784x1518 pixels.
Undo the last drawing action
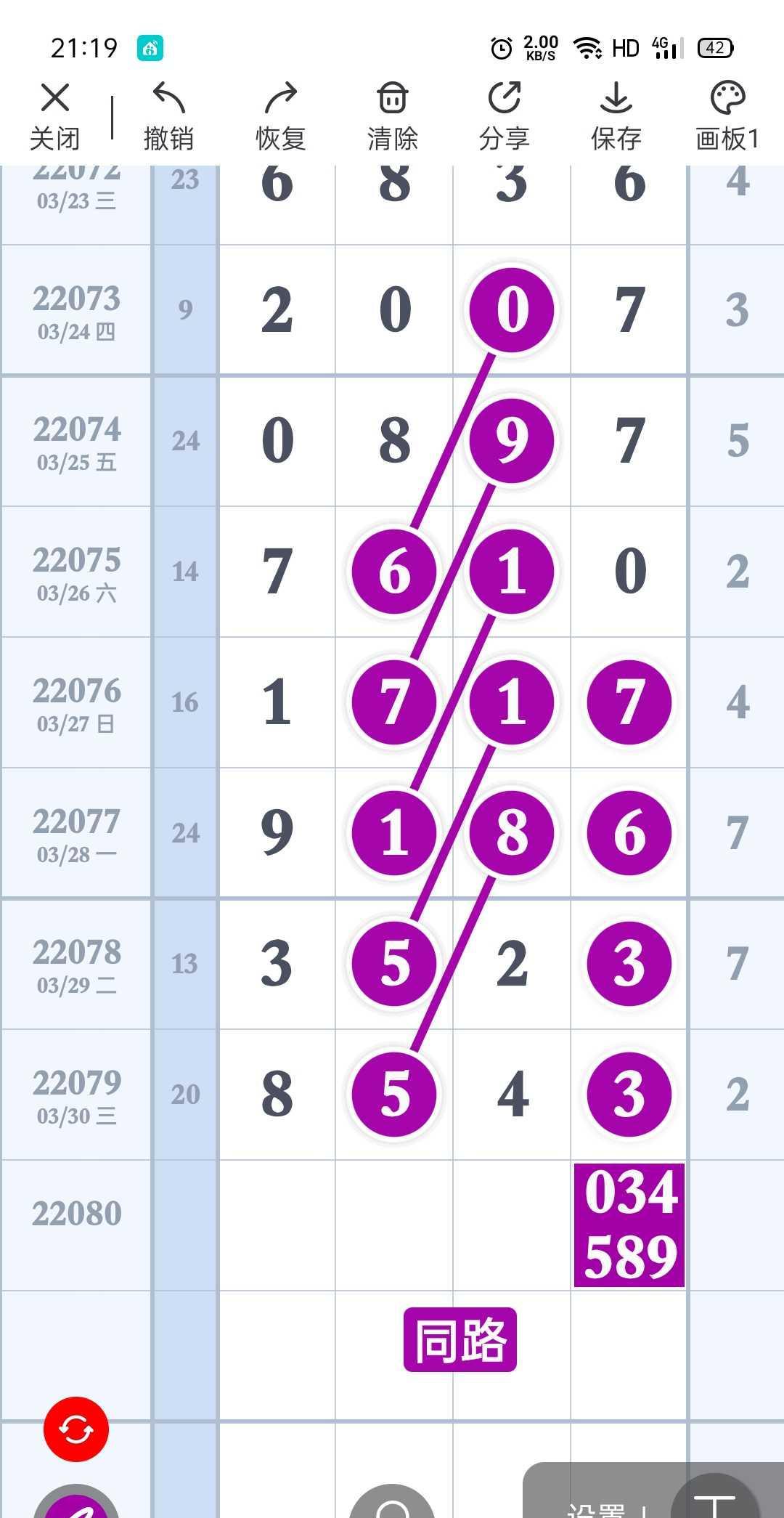pyautogui.click(x=168, y=116)
